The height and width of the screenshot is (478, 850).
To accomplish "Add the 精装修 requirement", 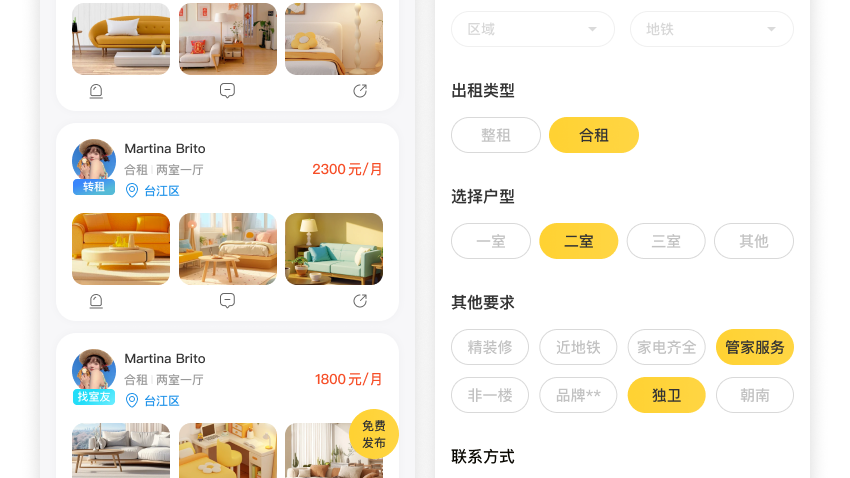I will pos(490,347).
